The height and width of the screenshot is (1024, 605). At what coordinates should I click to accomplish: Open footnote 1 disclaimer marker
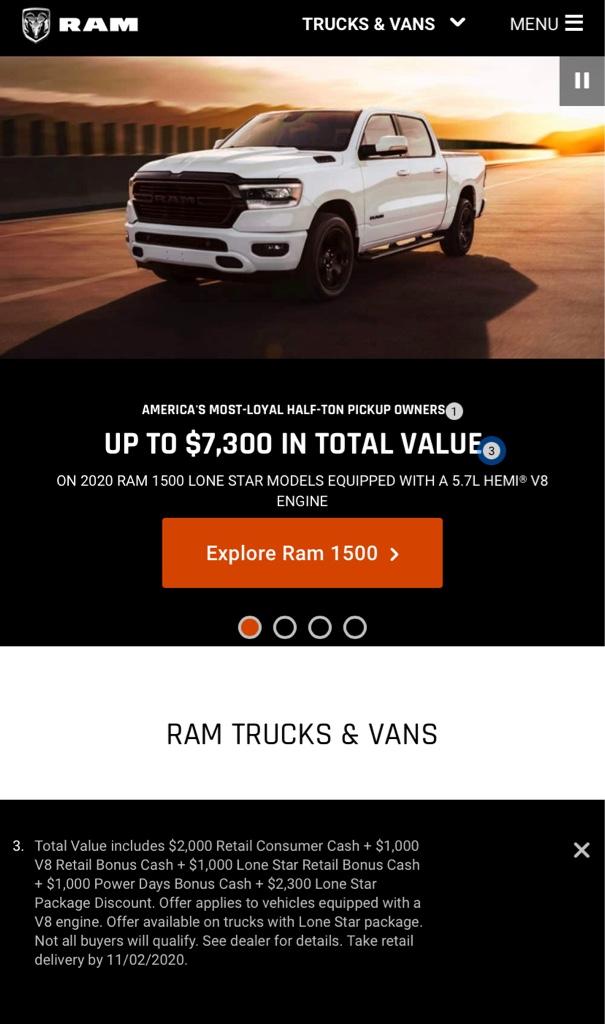[x=455, y=411]
